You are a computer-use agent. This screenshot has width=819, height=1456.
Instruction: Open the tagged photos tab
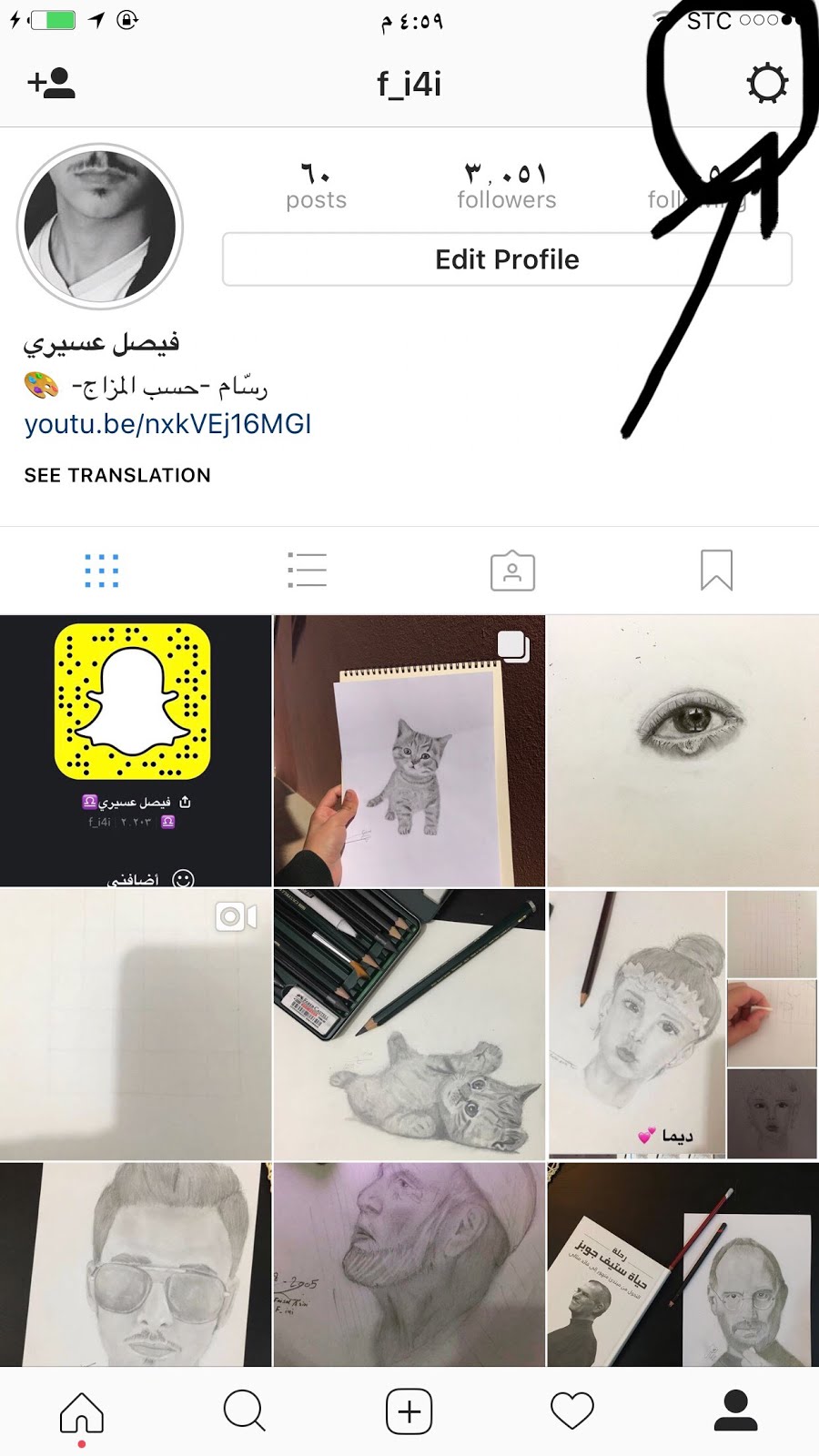[512, 571]
